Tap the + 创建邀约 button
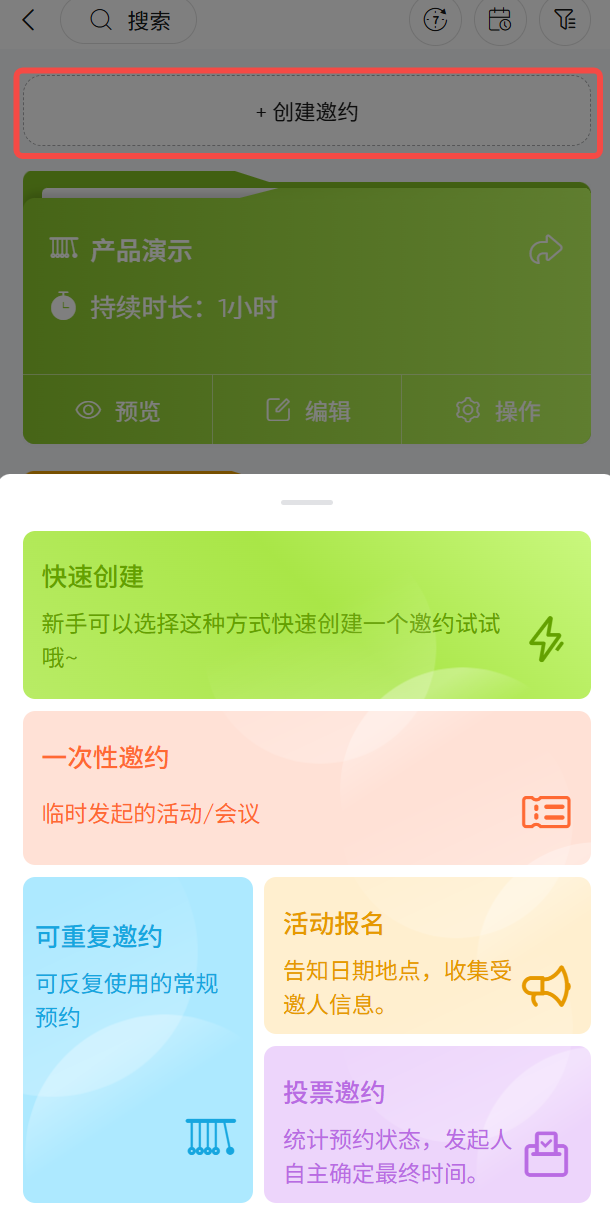Image resolution: width=610 pixels, height=1223 pixels. pos(307,112)
